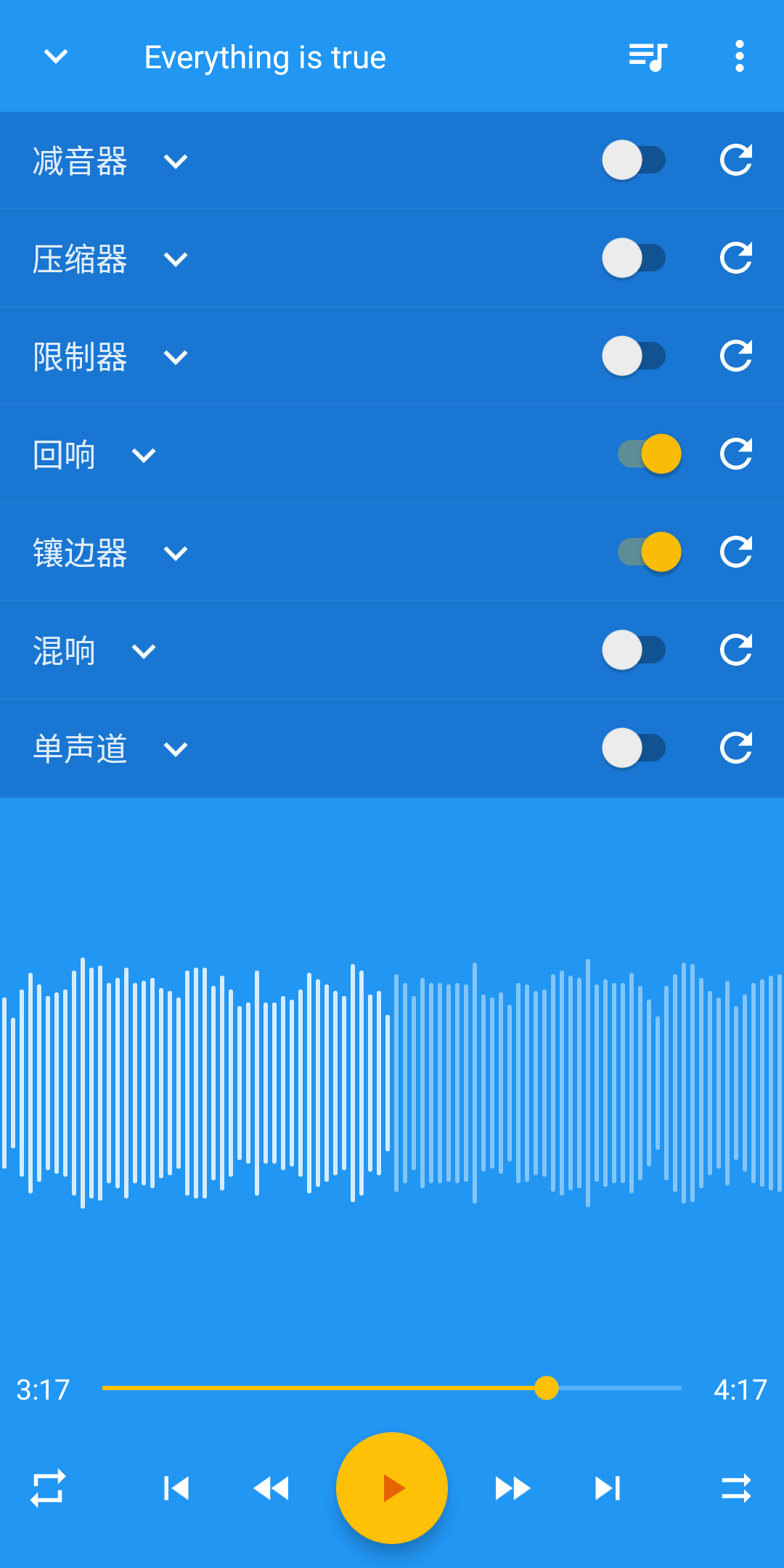The height and width of the screenshot is (1568, 784).
Task: Reset the 混响 effect settings
Action: tap(735, 650)
